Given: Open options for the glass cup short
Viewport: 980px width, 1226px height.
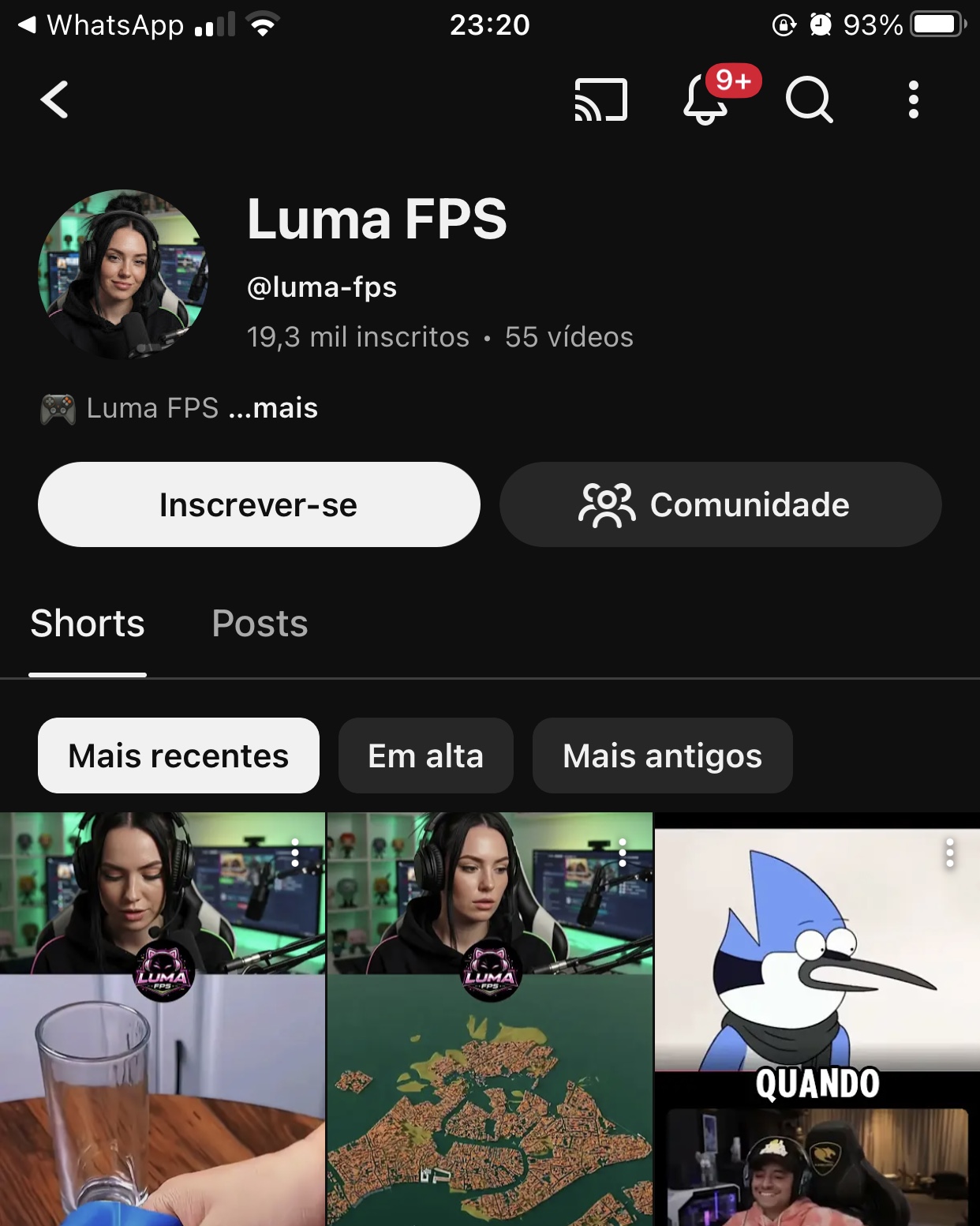Looking at the screenshot, I should point(295,853).
